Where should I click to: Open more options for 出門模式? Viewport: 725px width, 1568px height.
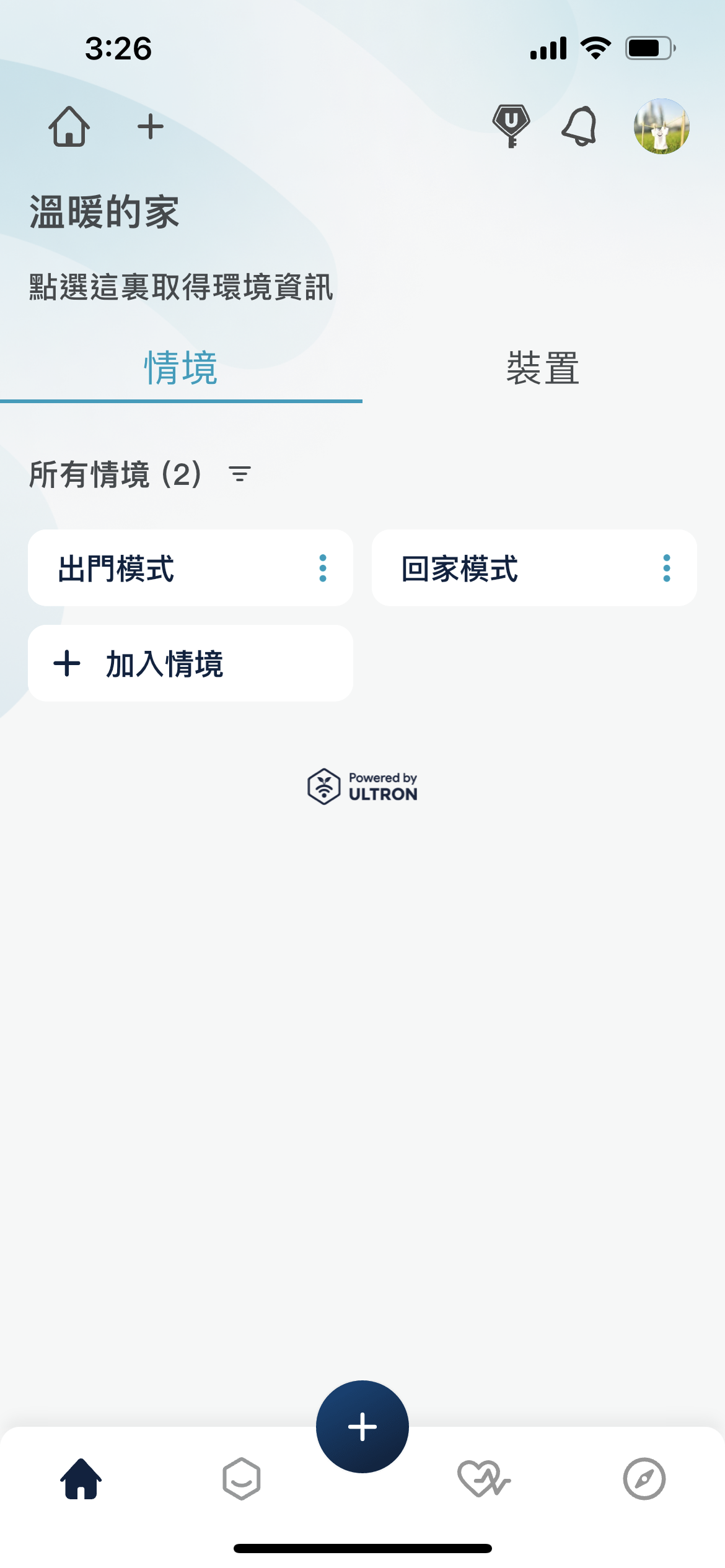point(323,568)
